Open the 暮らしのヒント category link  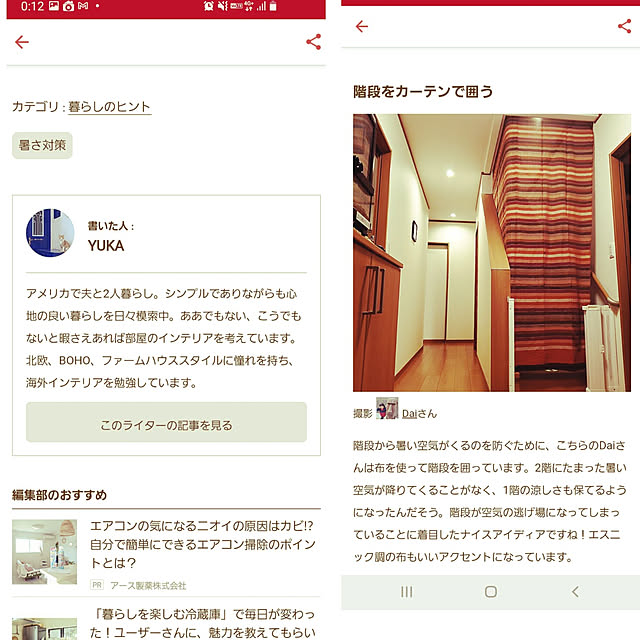[109, 106]
